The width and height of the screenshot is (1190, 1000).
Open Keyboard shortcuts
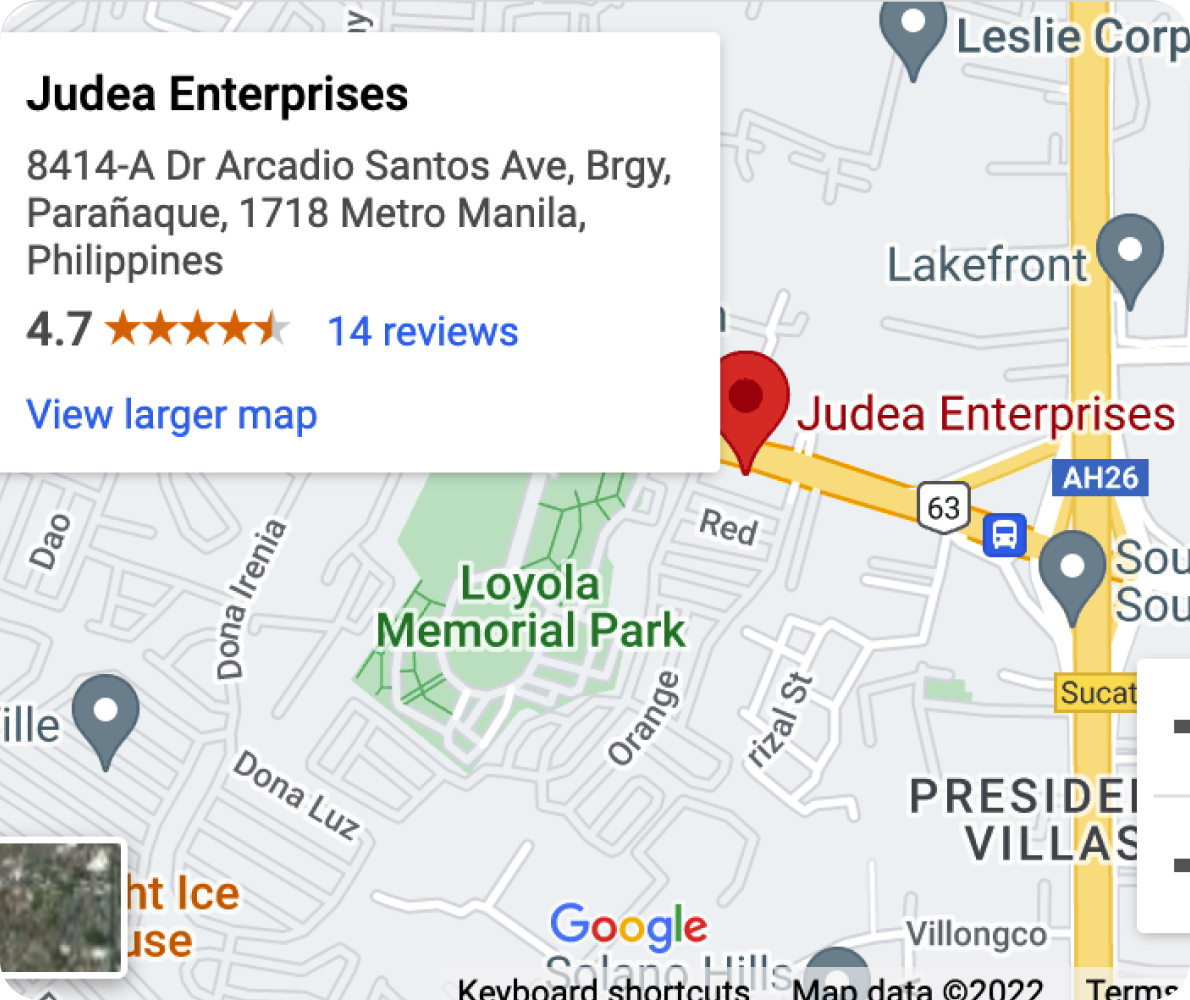[x=603, y=990]
